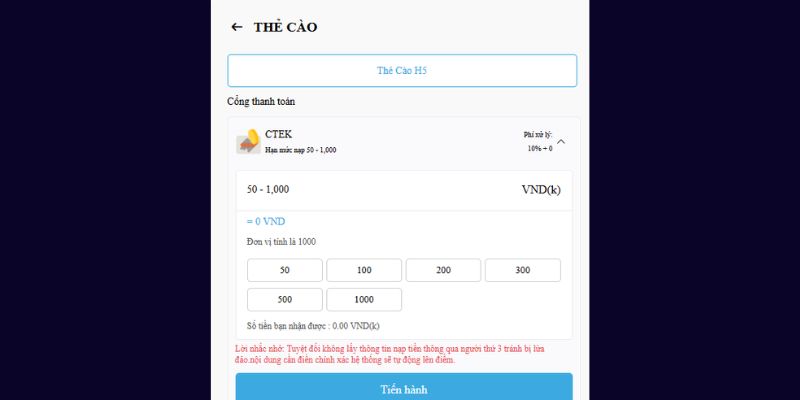
Task: Focus the 50 - 1,000 amount field
Action: [x=380, y=189]
